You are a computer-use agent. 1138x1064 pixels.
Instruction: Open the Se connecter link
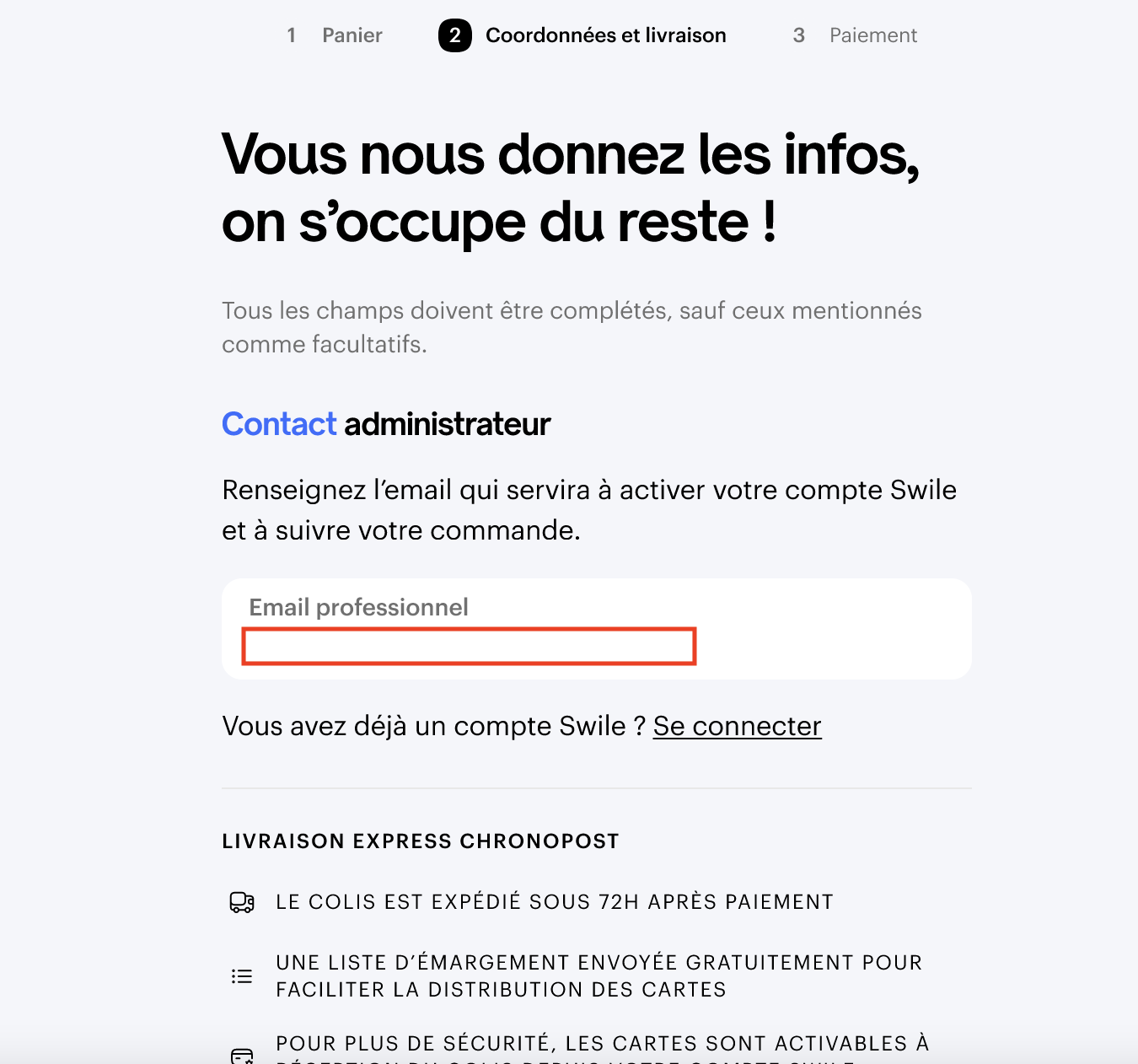click(737, 726)
